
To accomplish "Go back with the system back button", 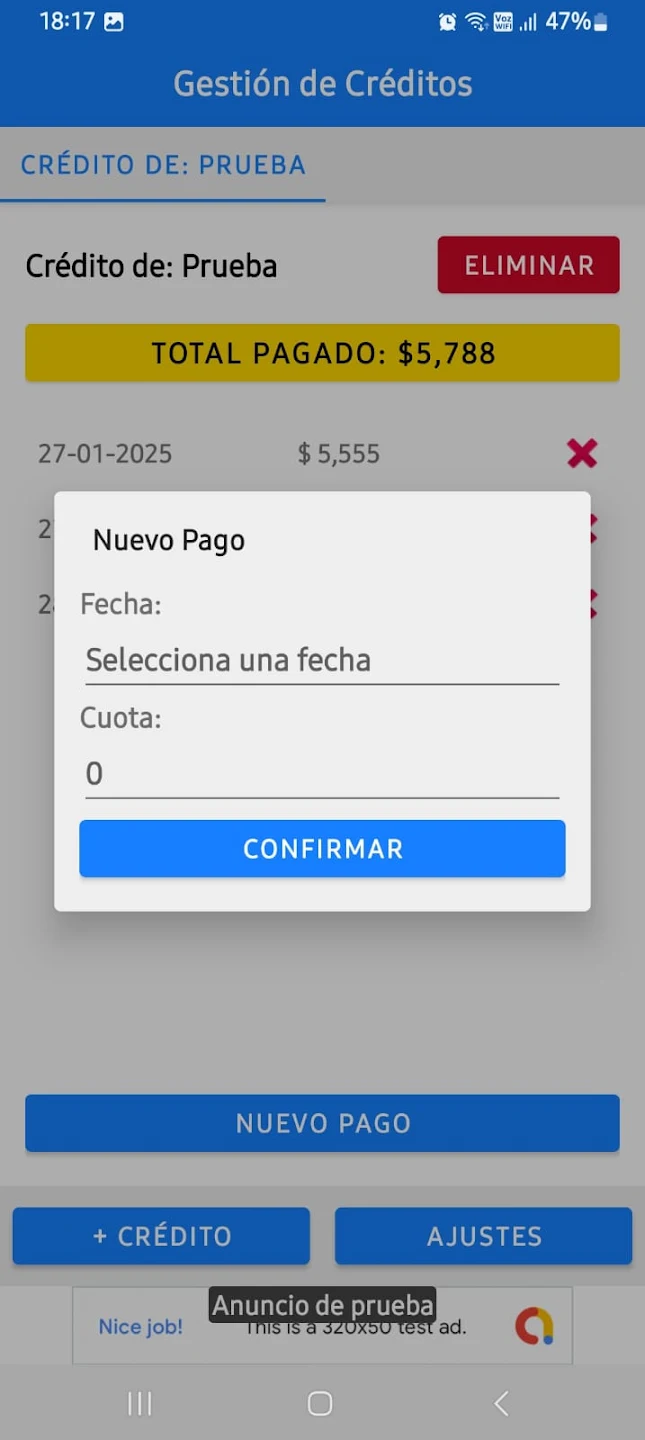I will coord(501,1403).
